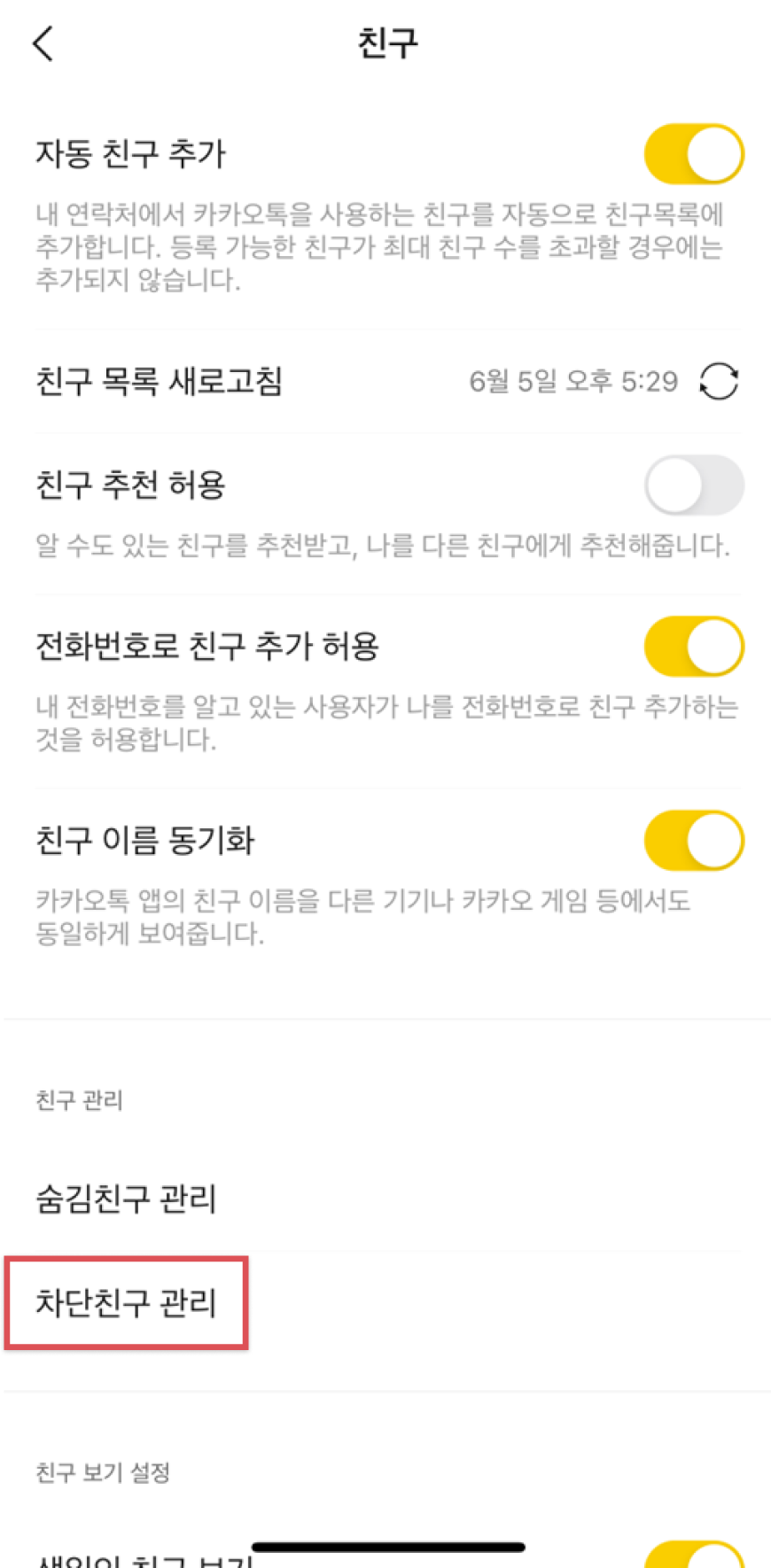Disable 전화번호로 친구 추가 허용 toggle
Image resolution: width=771 pixels, height=1568 pixels.
click(693, 647)
